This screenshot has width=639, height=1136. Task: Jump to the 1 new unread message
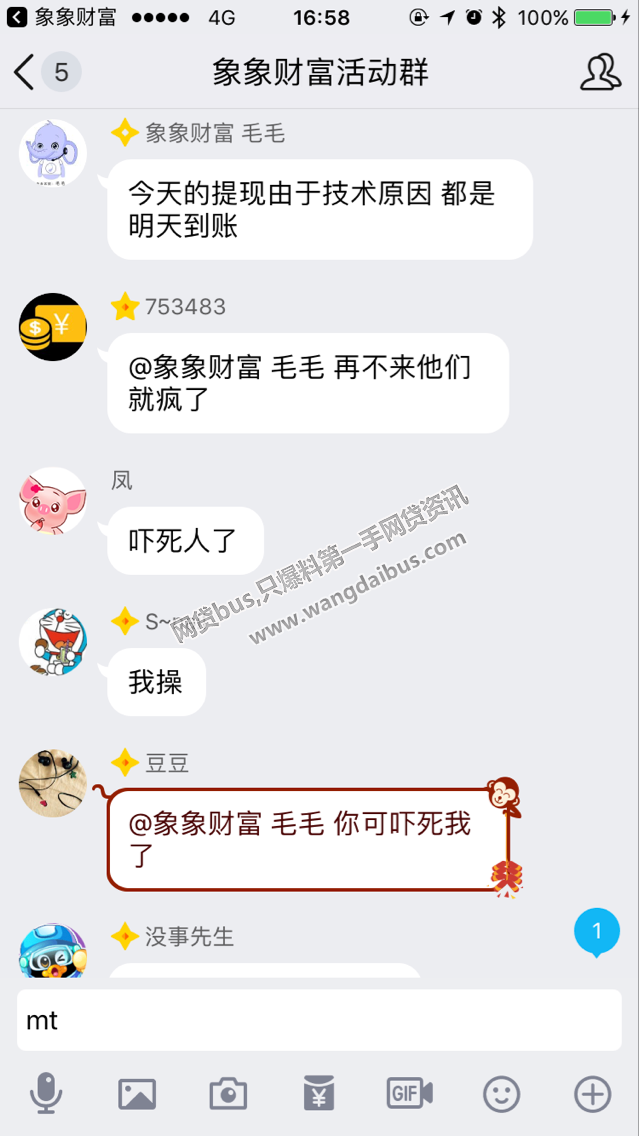click(596, 933)
